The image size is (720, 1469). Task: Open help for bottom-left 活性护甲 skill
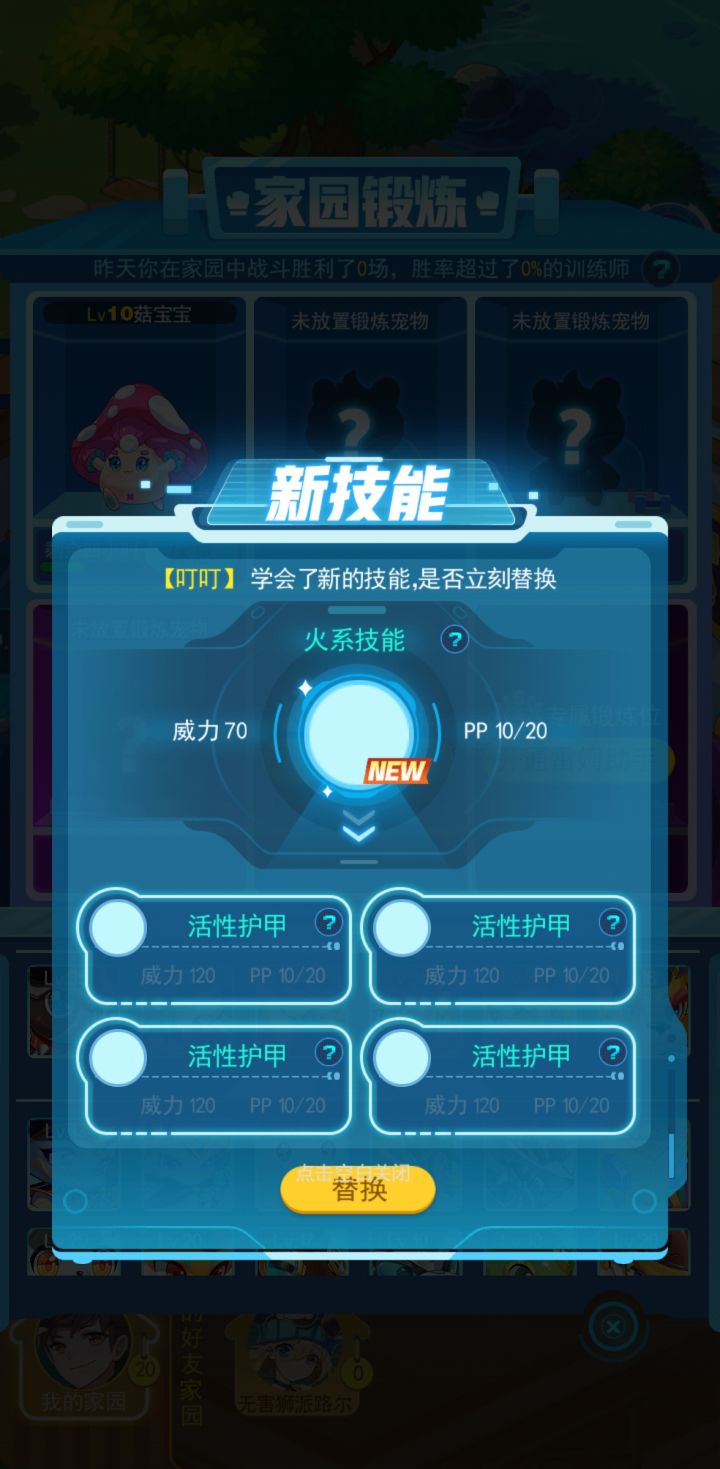coord(329,1054)
